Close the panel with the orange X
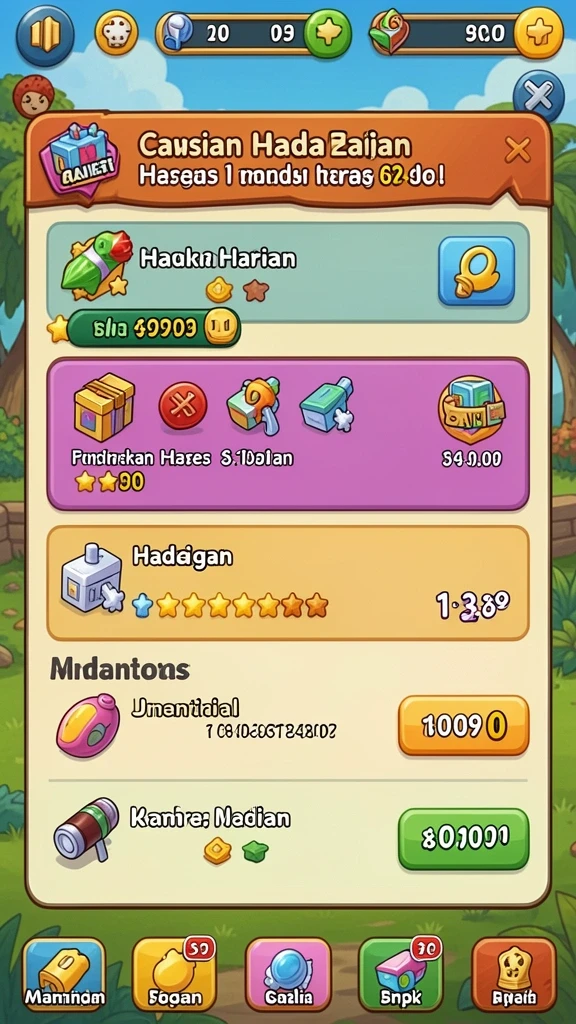This screenshot has width=576, height=1024. [517, 152]
